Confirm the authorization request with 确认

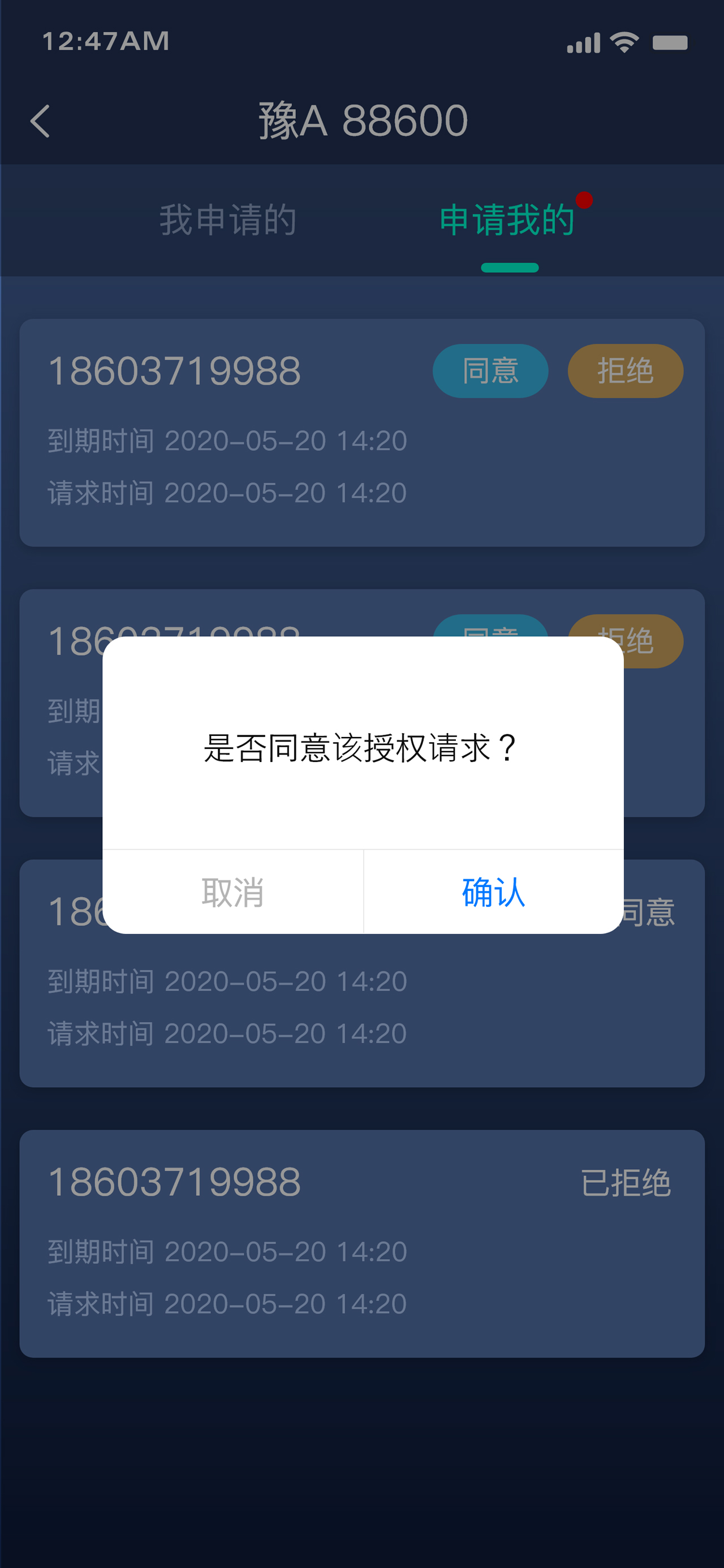click(x=493, y=891)
